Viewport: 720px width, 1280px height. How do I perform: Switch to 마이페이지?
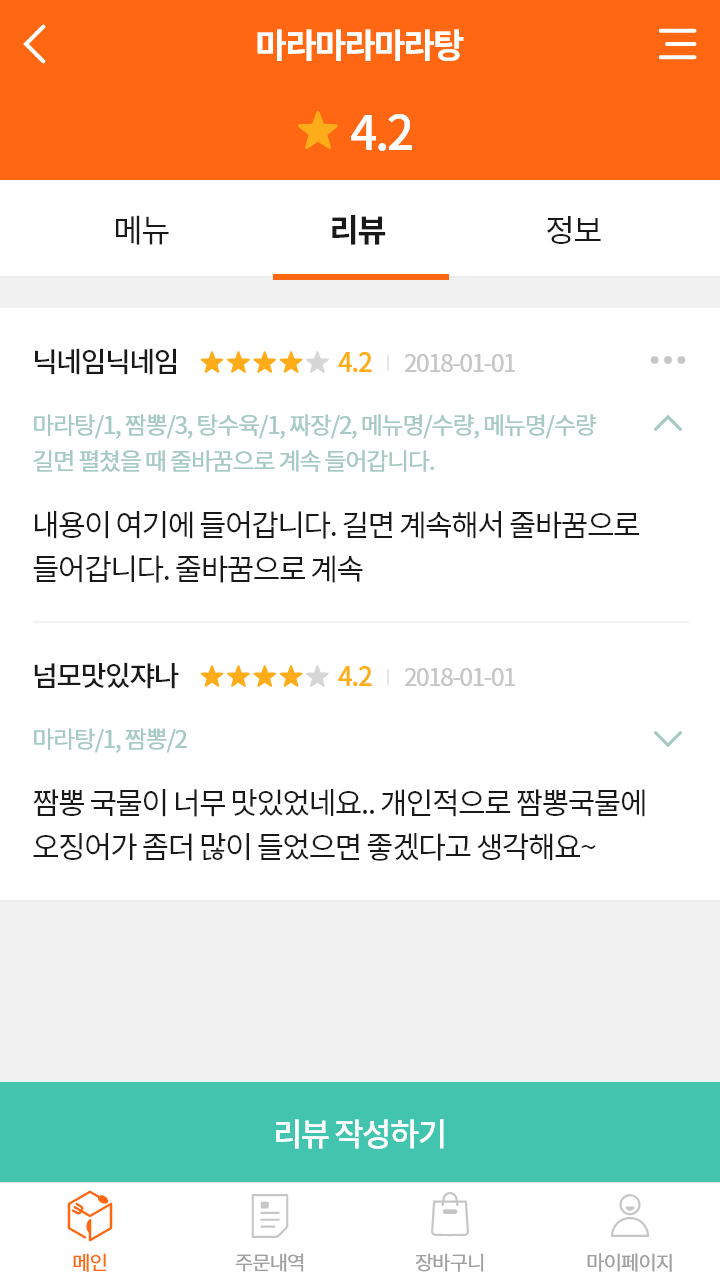[630, 1232]
